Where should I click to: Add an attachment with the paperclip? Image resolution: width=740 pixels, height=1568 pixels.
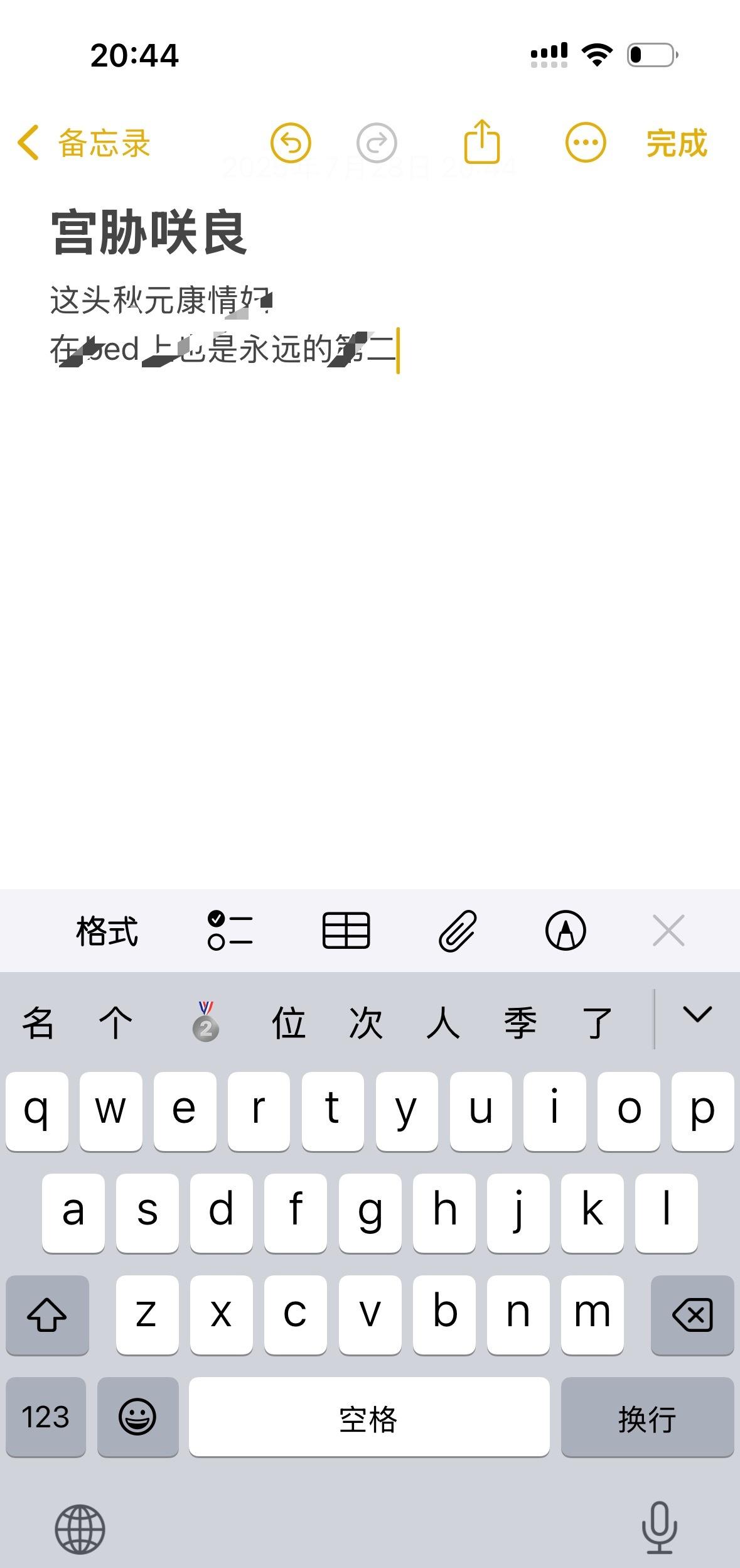[458, 930]
